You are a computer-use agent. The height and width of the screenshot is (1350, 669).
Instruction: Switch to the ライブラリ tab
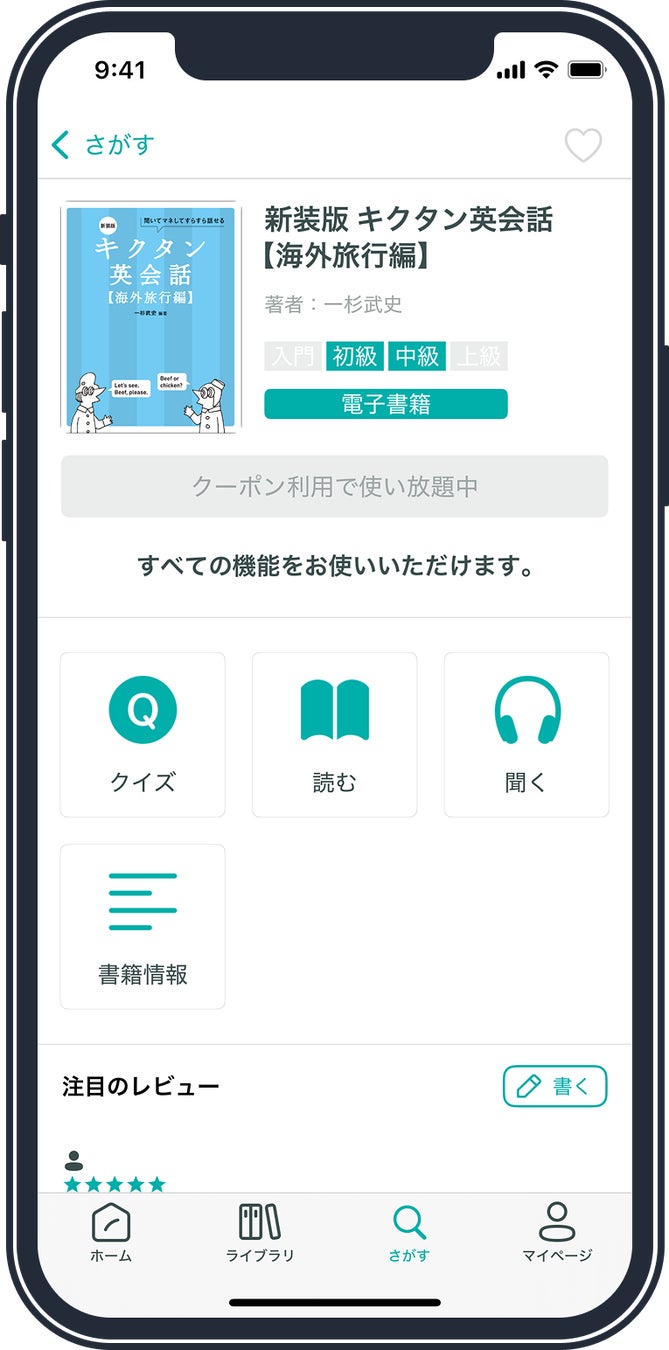(x=260, y=1232)
